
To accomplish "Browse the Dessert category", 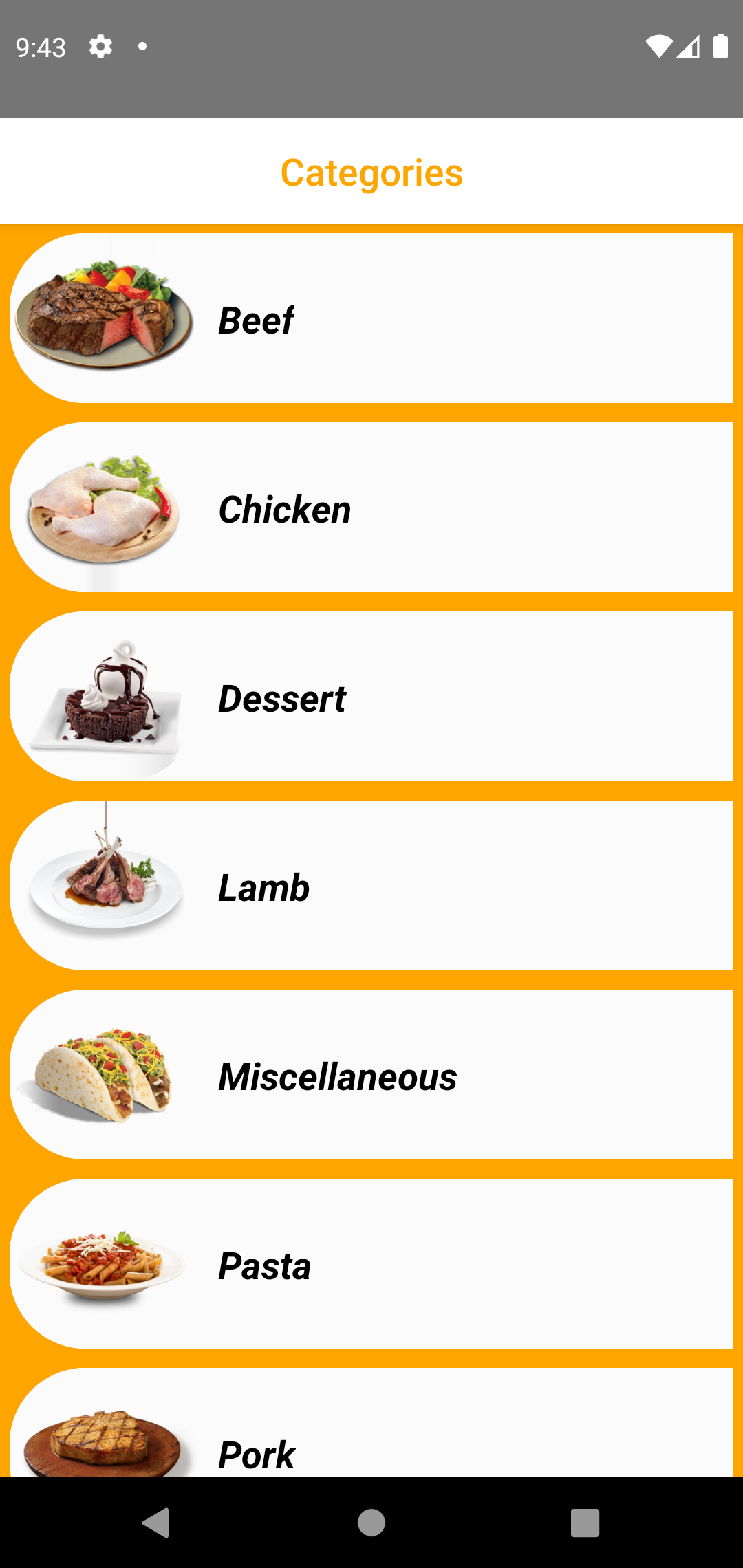I will click(371, 697).
